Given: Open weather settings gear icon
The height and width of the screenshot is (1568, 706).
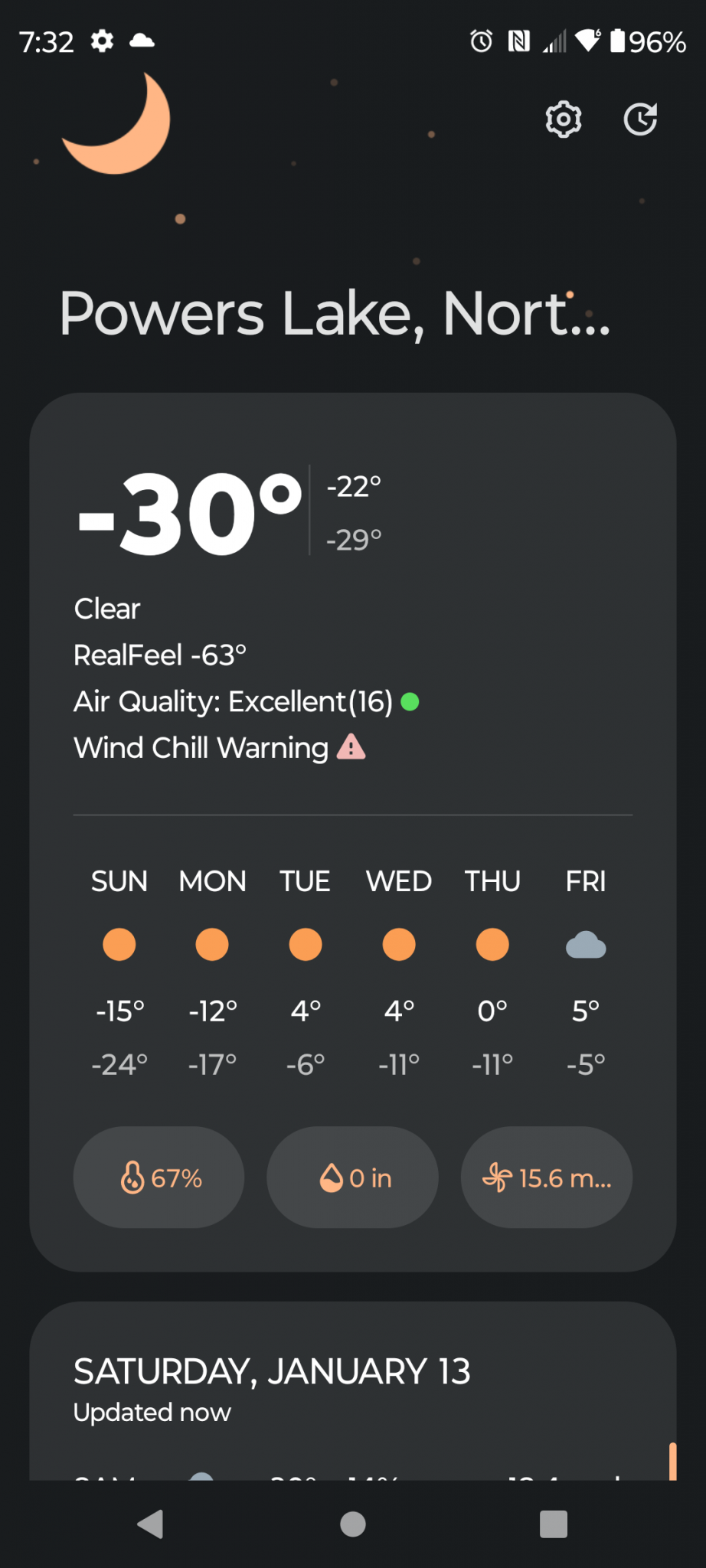Looking at the screenshot, I should pyautogui.click(x=563, y=119).
